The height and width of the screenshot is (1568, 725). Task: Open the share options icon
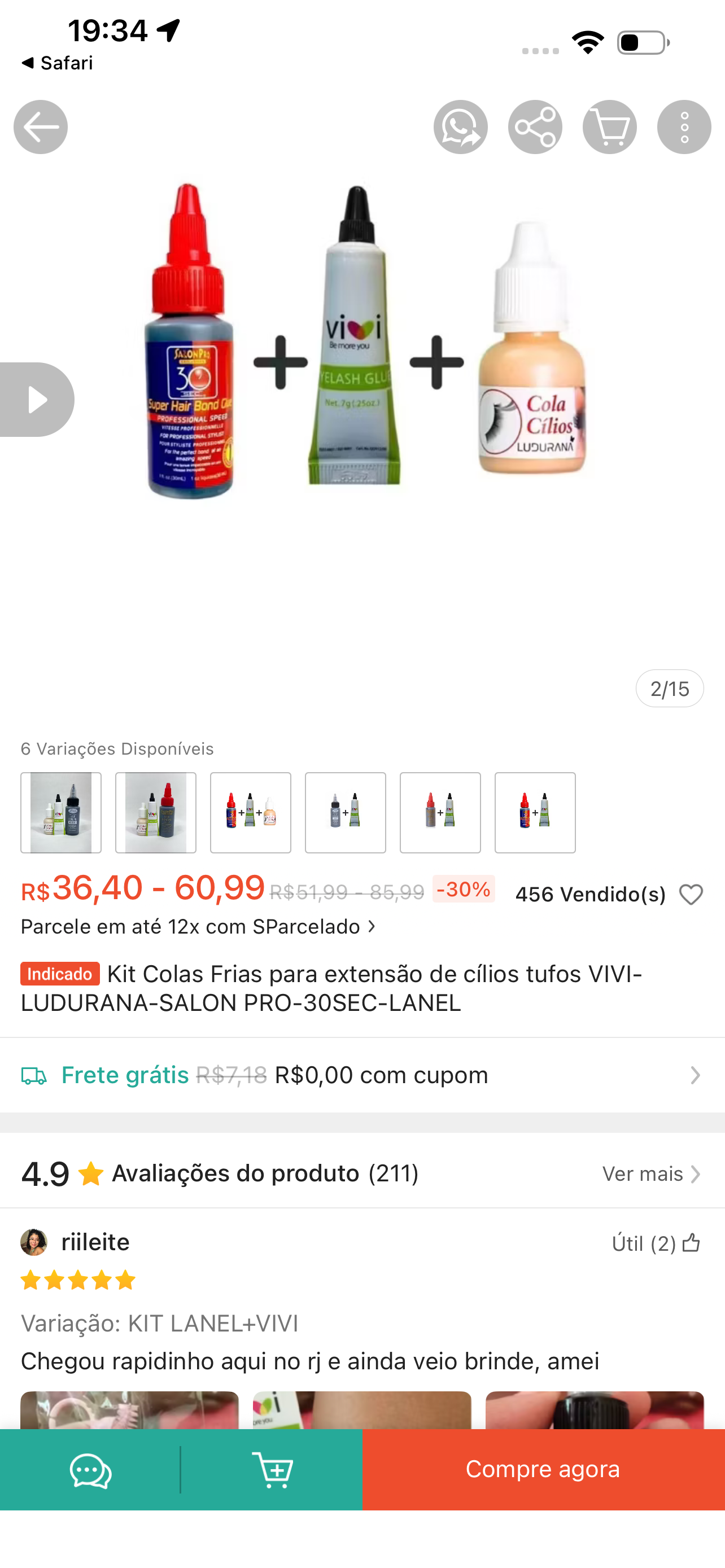pyautogui.click(x=535, y=127)
